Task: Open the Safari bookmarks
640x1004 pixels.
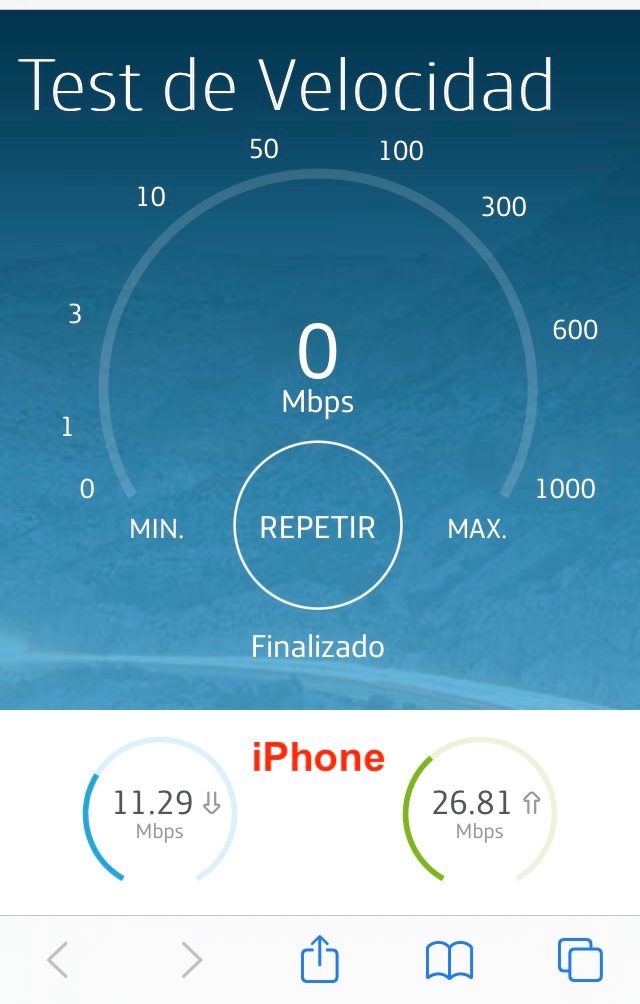Action: (449, 961)
